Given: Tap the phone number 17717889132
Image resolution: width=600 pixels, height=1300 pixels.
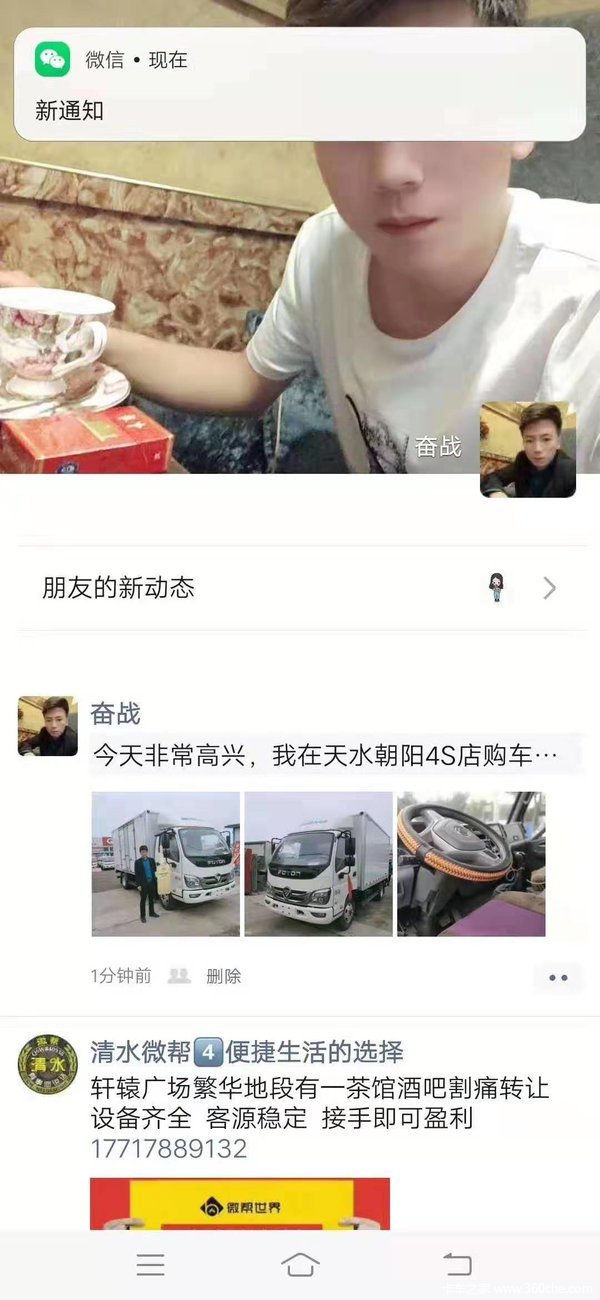Looking at the screenshot, I should pos(168,1149).
